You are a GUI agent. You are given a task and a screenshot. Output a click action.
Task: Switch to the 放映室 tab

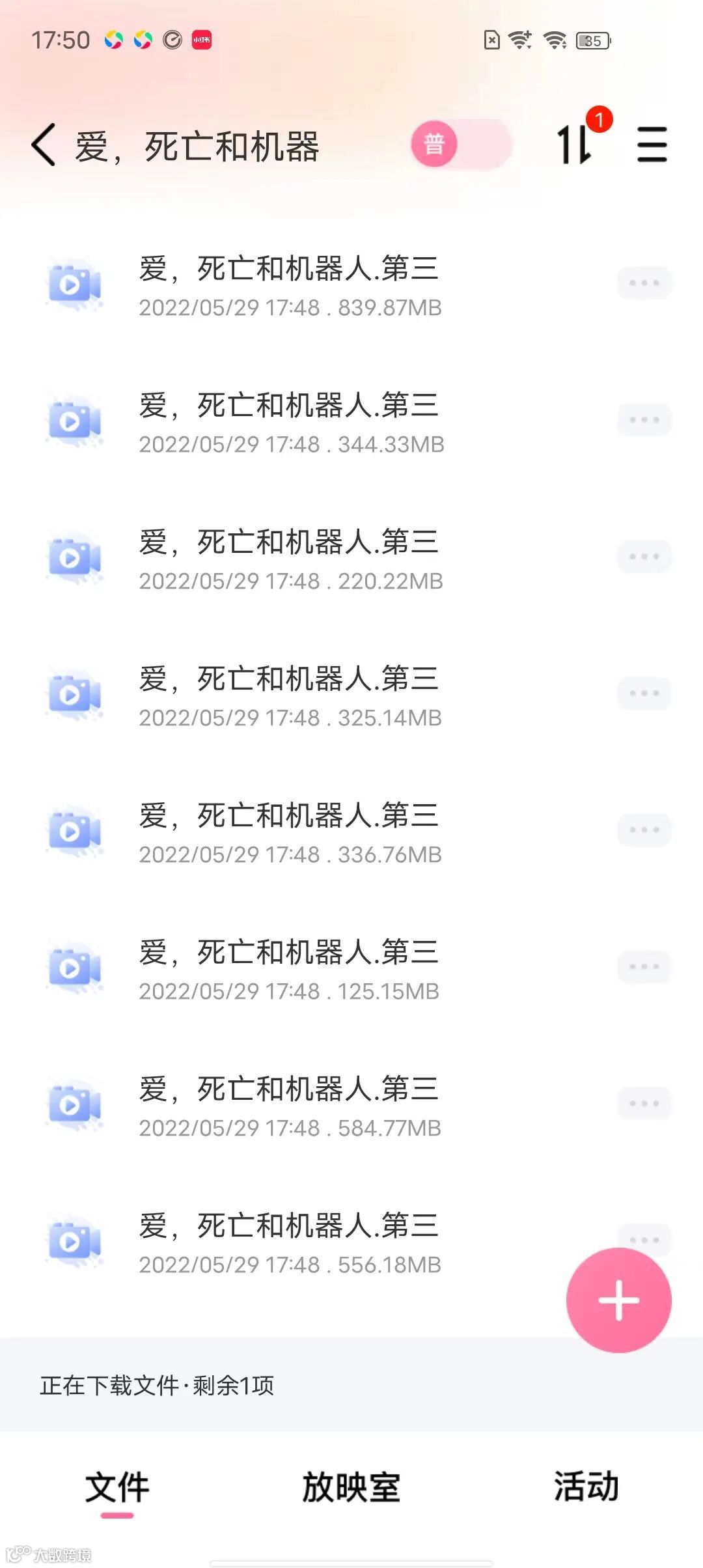pyautogui.click(x=351, y=1488)
